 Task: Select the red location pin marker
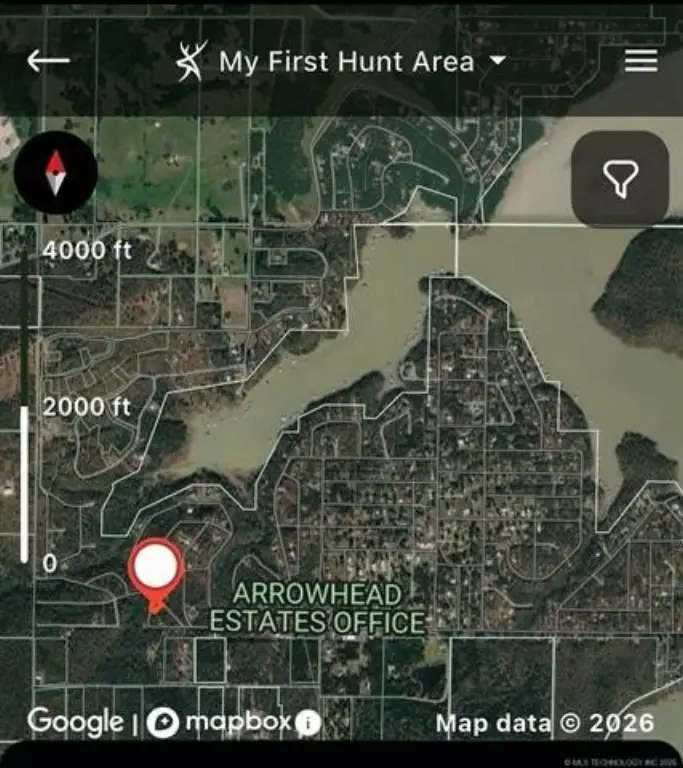[x=155, y=571]
